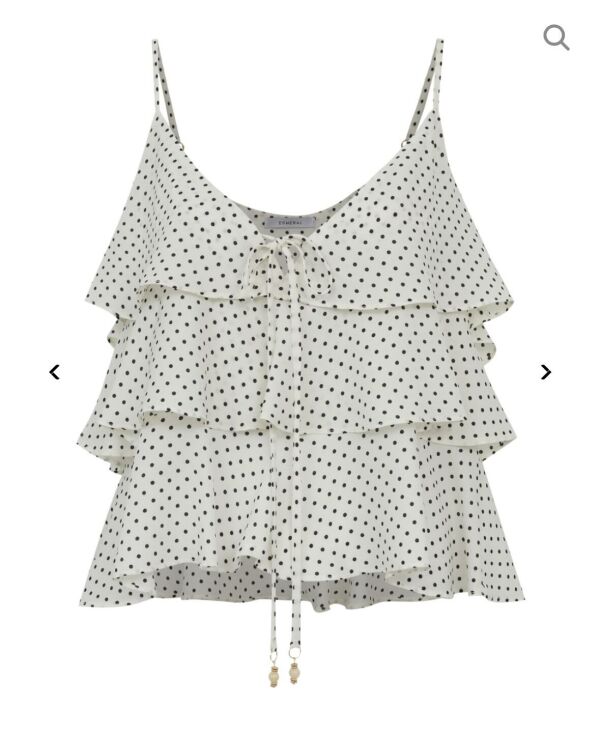Go to the previous product image
This screenshot has width=600, height=733.
(x=54, y=372)
